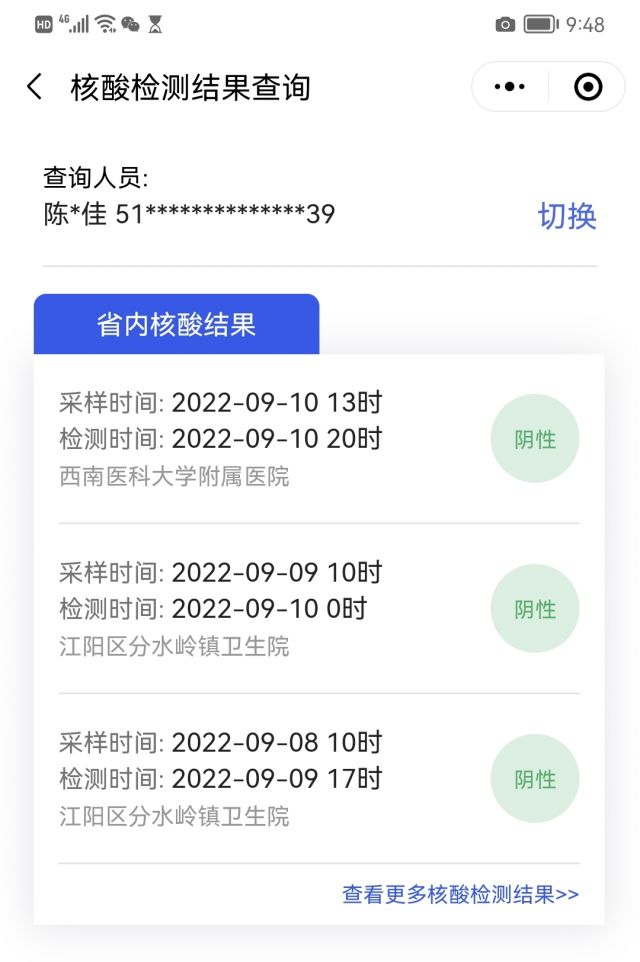Open the mini program more-options menu
640x962 pixels.
coord(510,87)
